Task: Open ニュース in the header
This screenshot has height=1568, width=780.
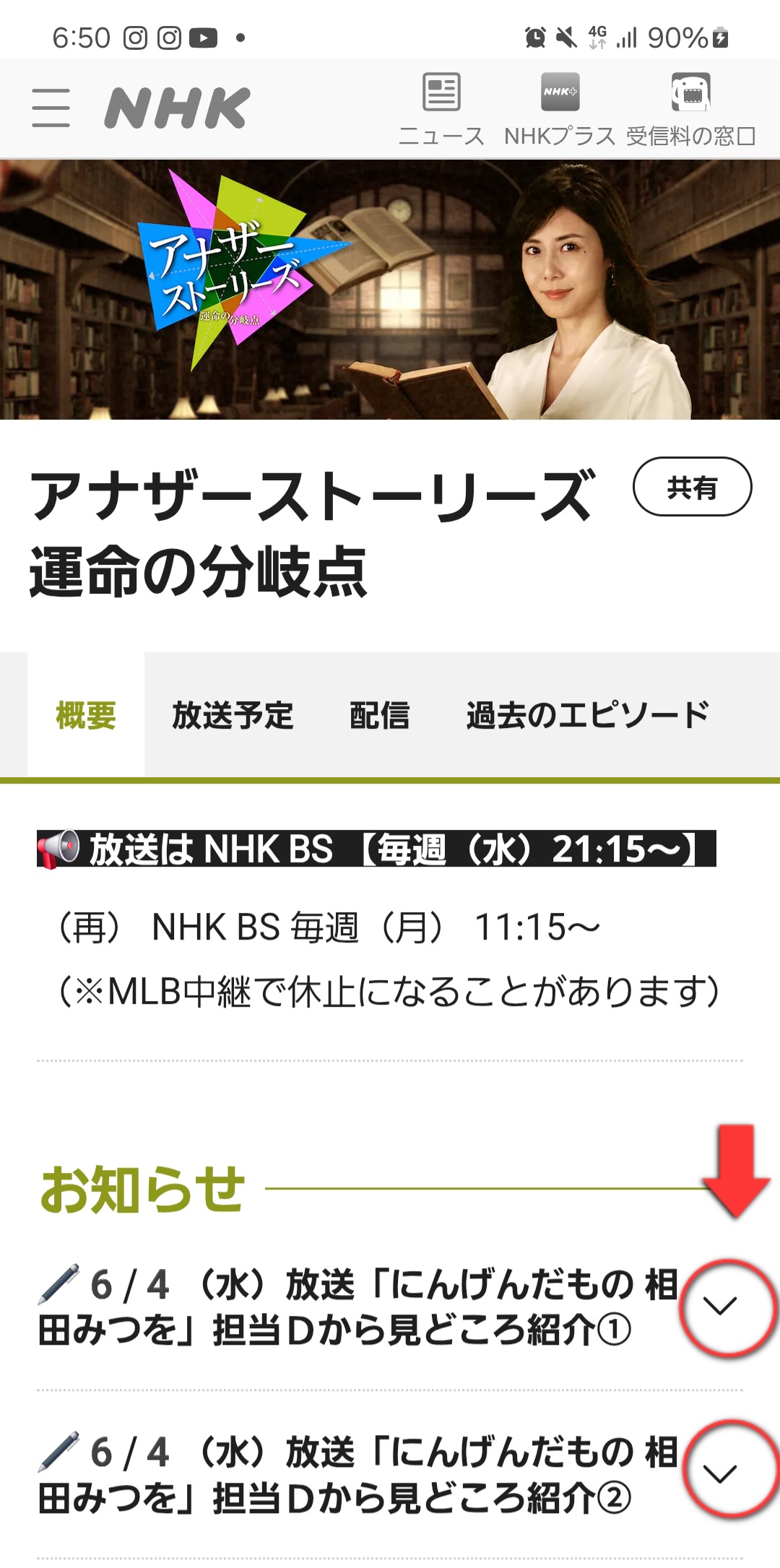Action: pos(441,110)
